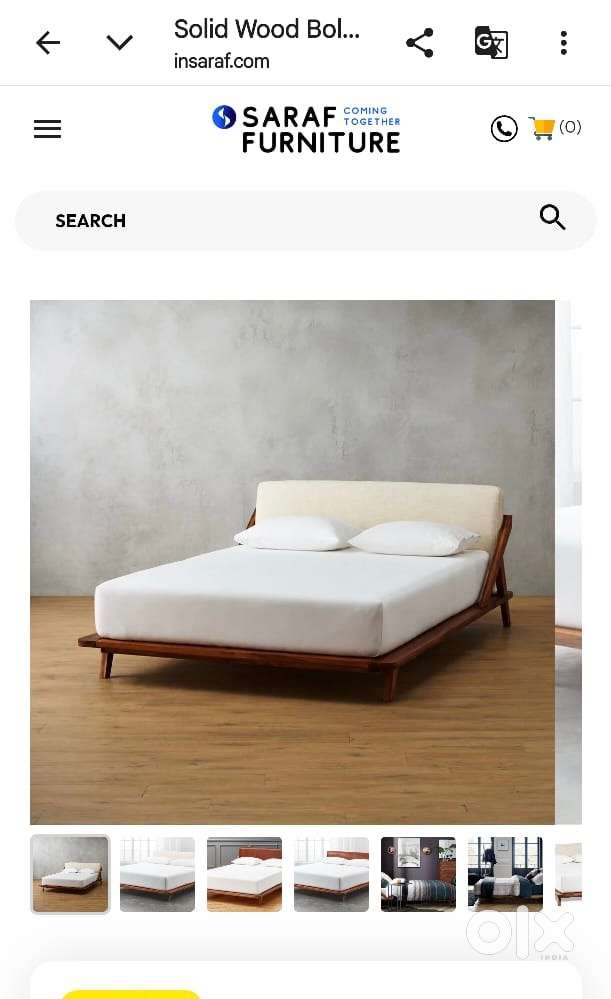Go back using the browser arrow
The height and width of the screenshot is (999, 611).
(48, 43)
